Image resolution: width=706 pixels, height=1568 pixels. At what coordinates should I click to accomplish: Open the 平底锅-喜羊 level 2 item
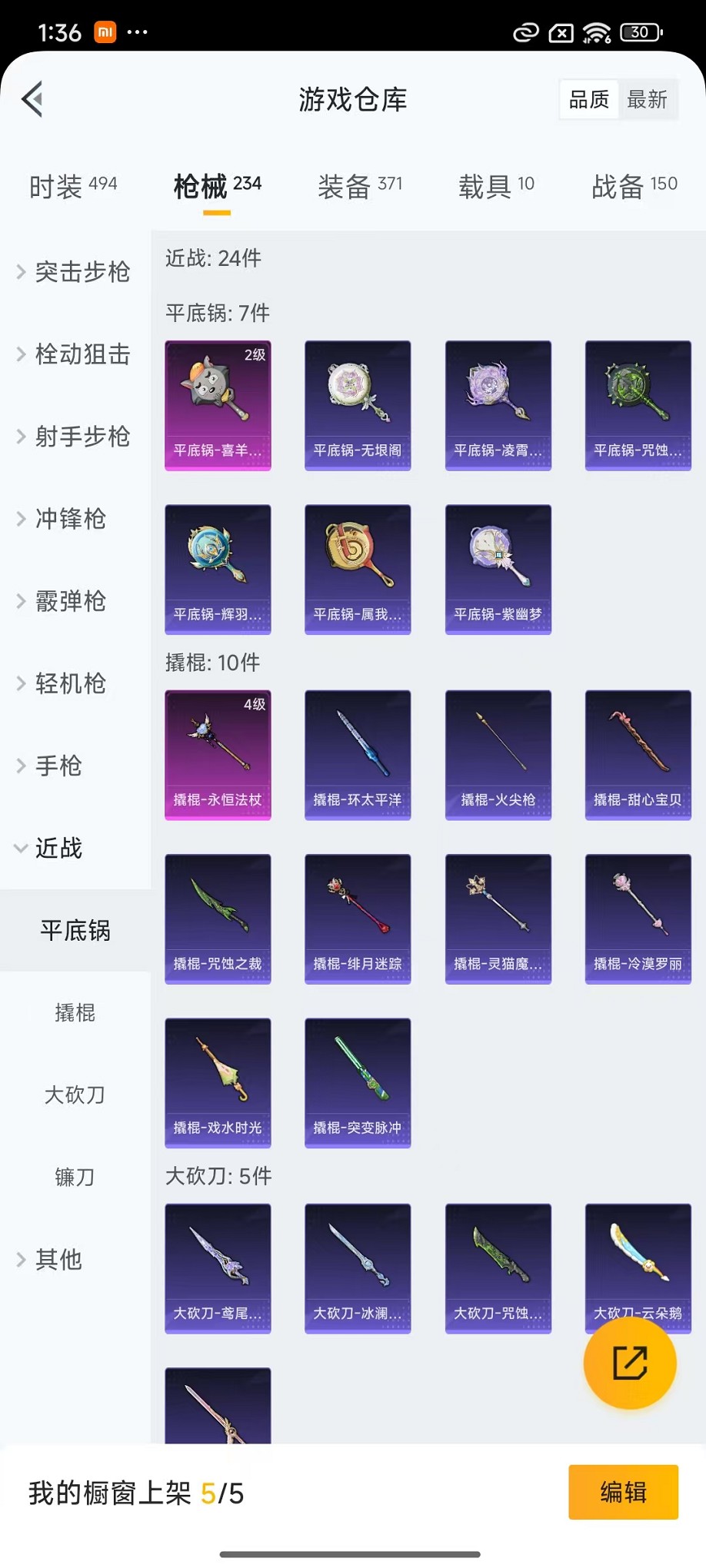click(218, 405)
